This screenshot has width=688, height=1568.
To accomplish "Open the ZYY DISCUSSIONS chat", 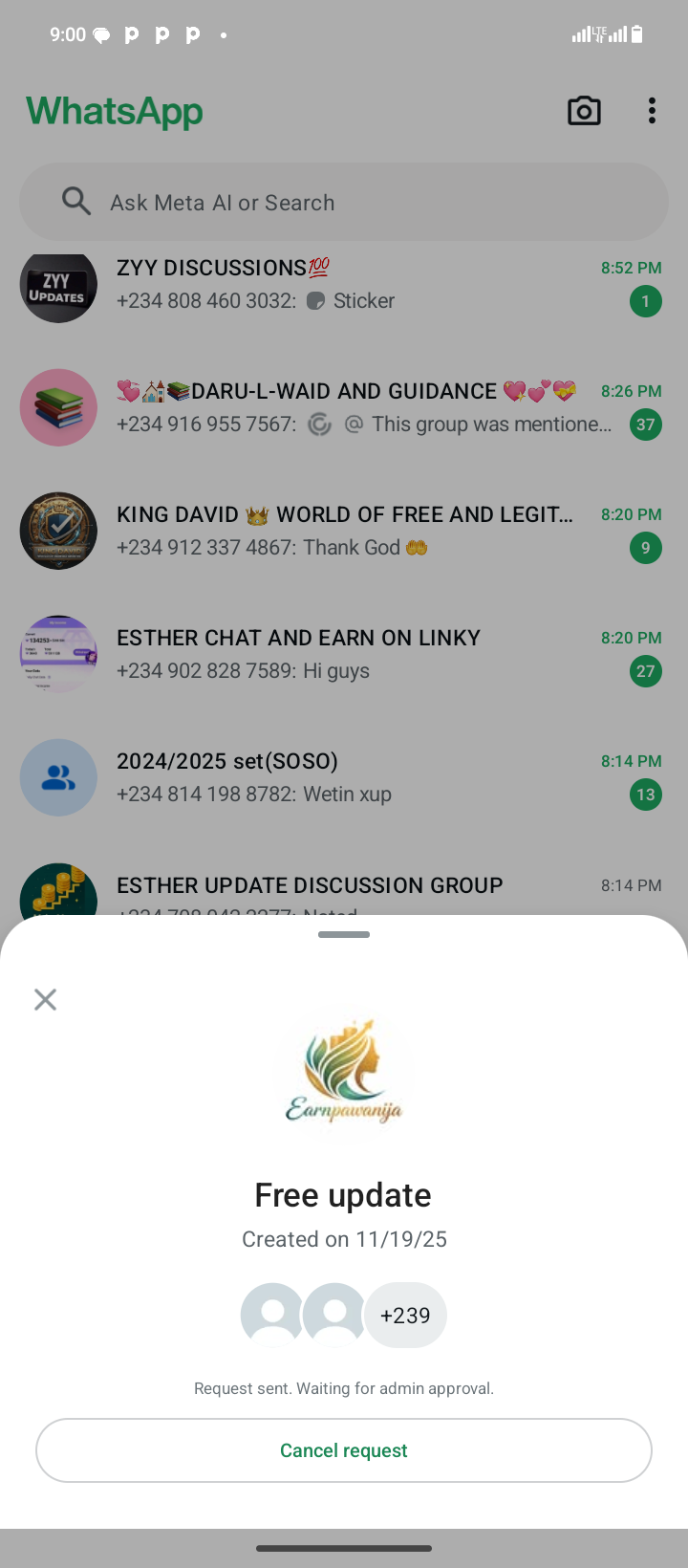I will [344, 285].
